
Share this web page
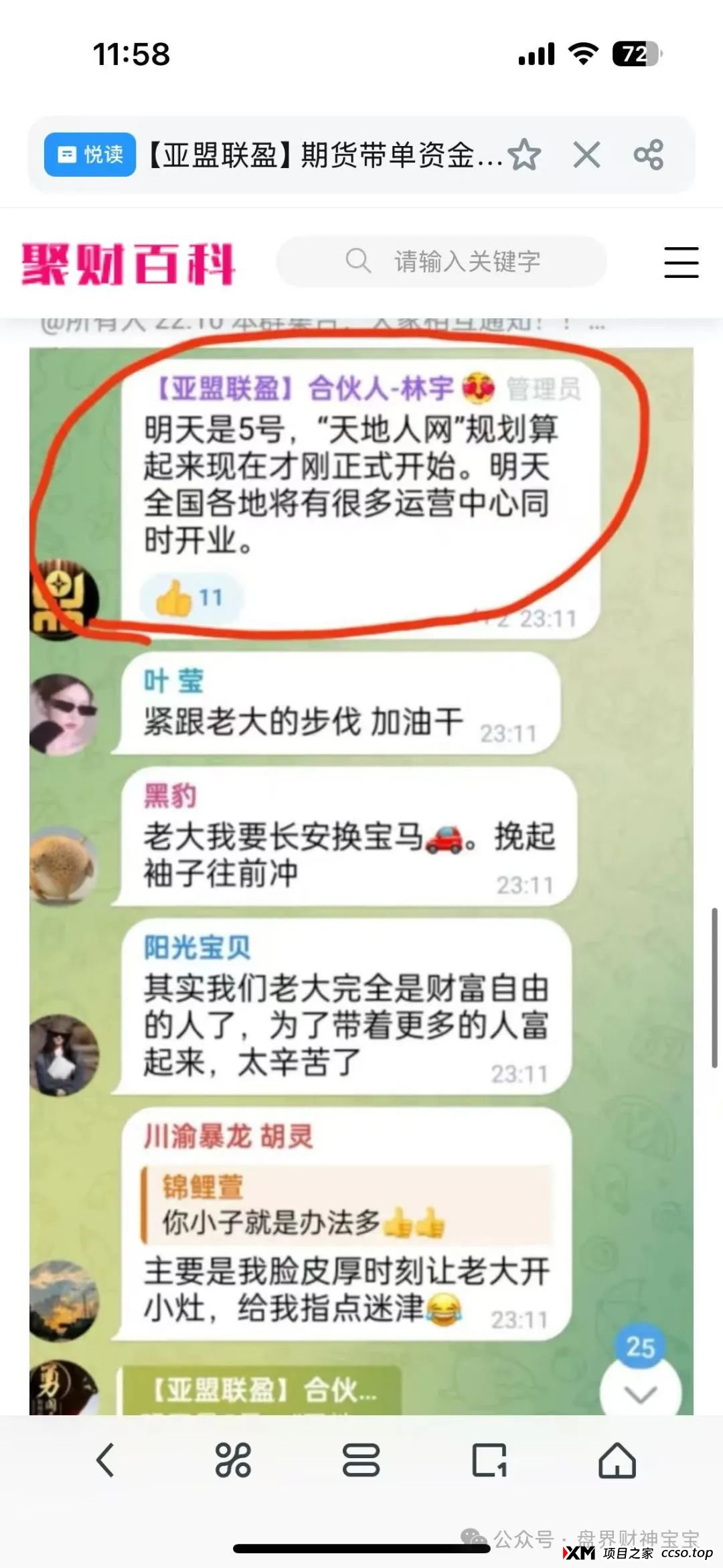(648, 155)
